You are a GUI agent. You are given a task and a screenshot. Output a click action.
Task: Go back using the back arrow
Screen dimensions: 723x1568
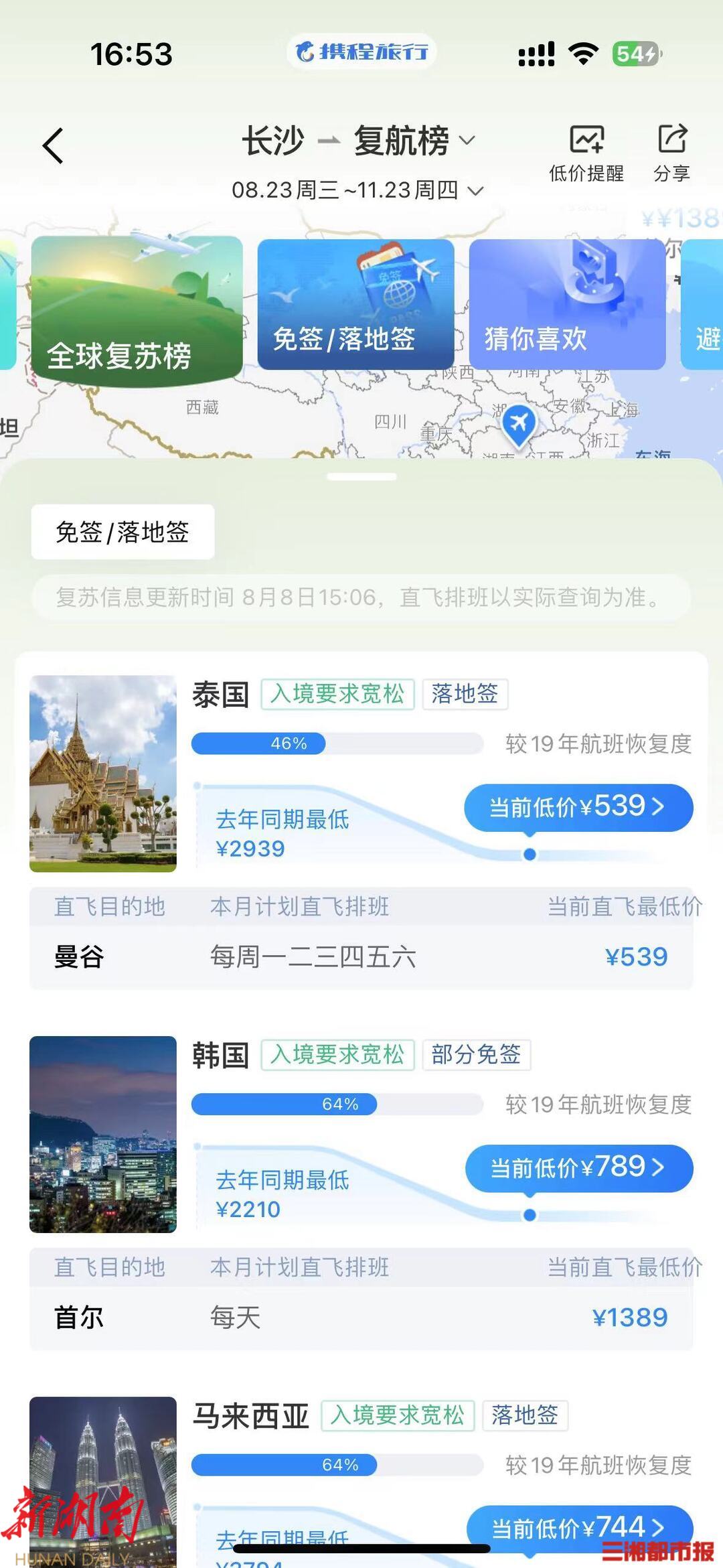tap(53, 145)
